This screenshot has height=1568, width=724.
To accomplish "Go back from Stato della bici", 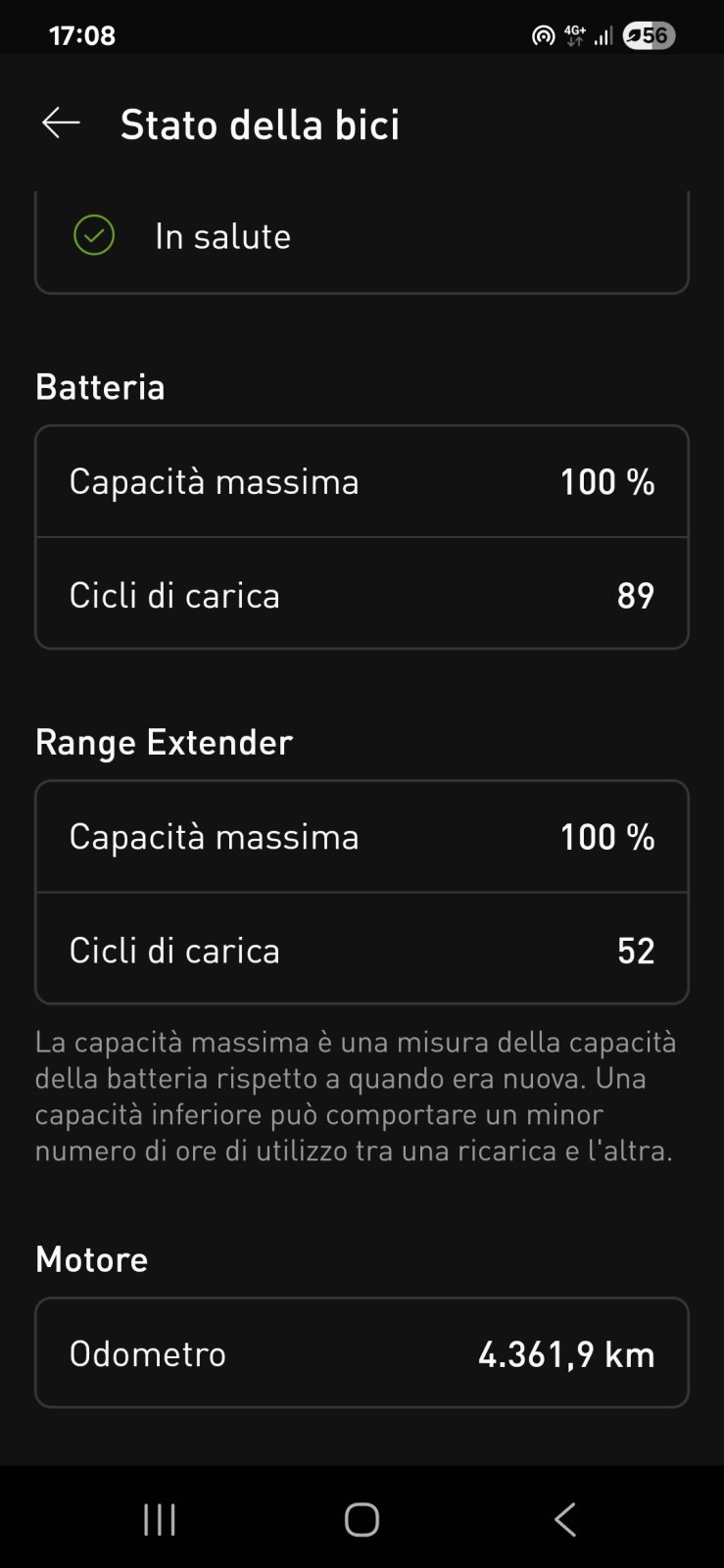I will click(61, 123).
